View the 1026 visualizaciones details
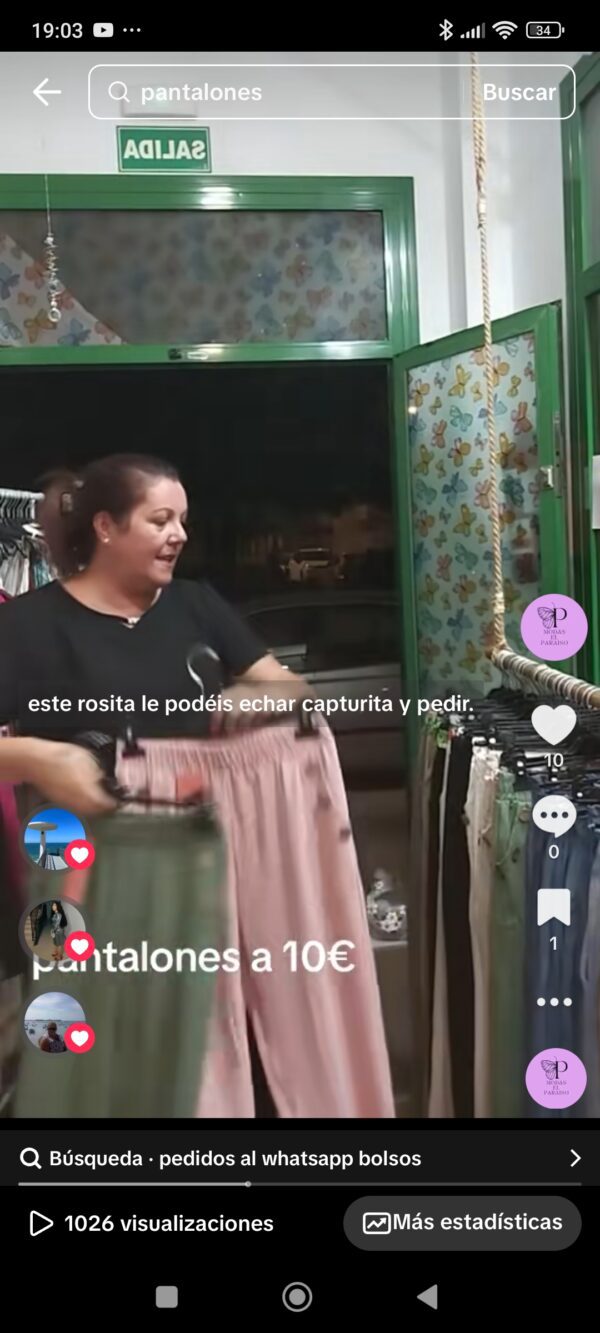The height and width of the screenshot is (1333, 600). point(152,1223)
